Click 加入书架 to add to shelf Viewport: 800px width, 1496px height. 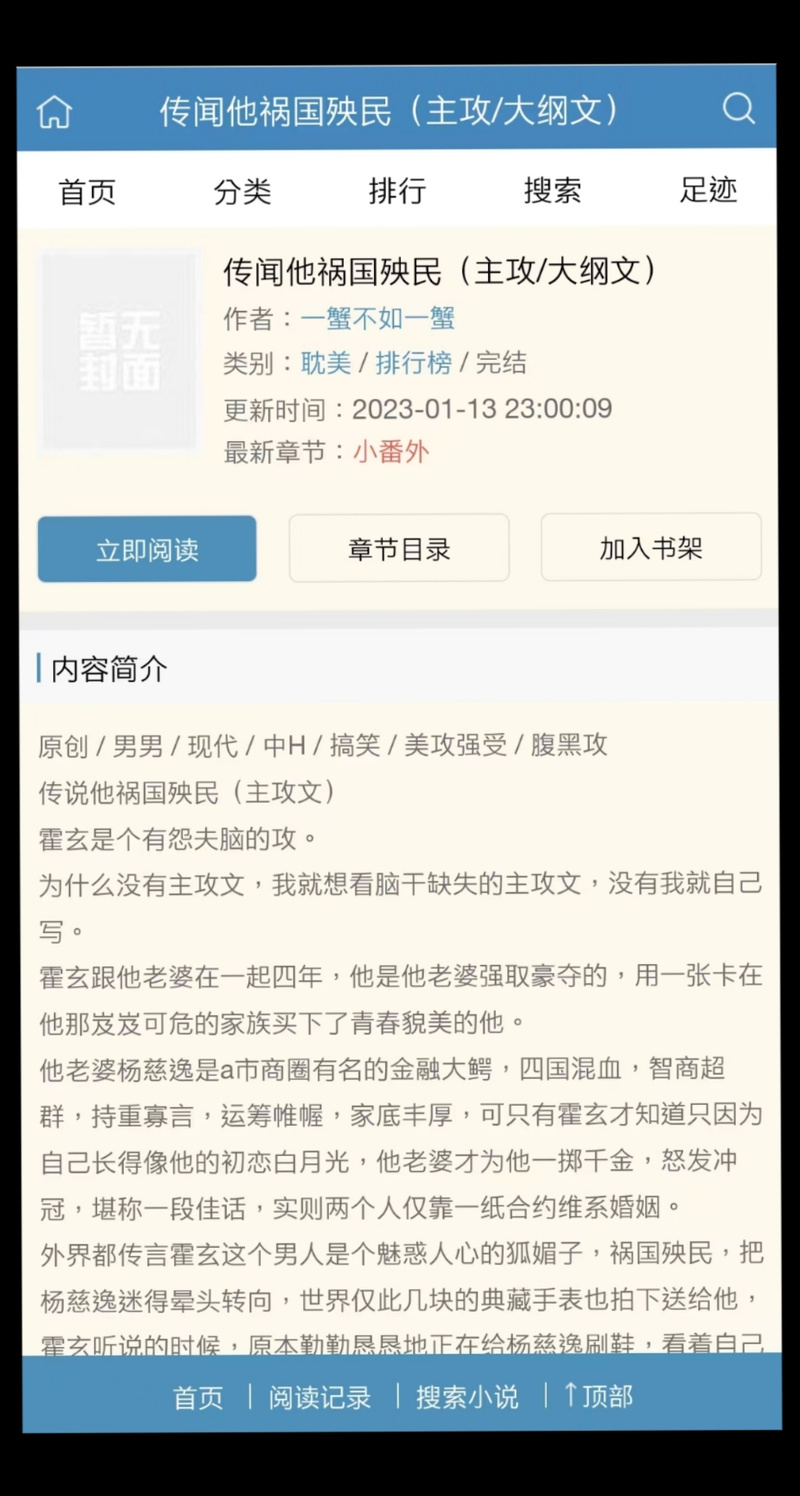[x=651, y=548]
